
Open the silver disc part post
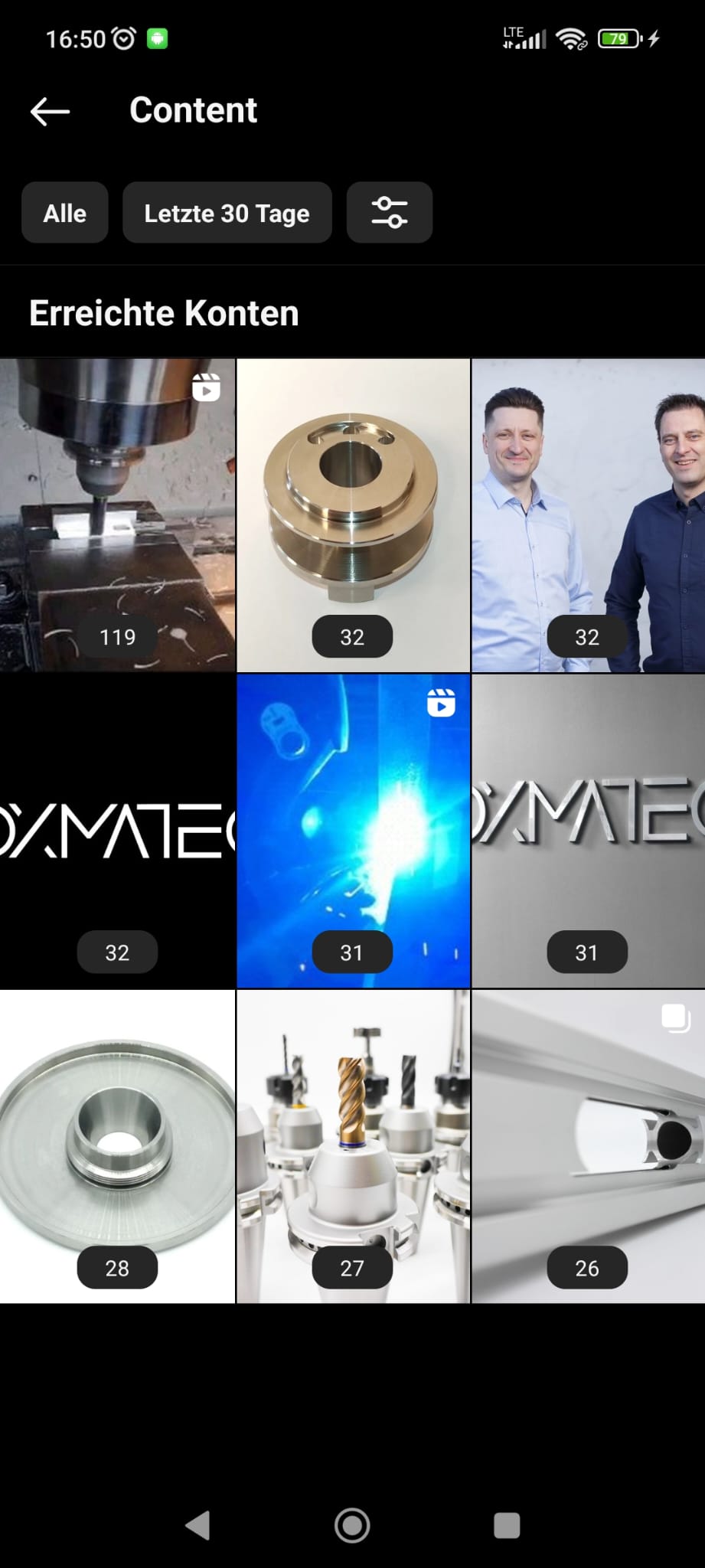coord(117,1146)
